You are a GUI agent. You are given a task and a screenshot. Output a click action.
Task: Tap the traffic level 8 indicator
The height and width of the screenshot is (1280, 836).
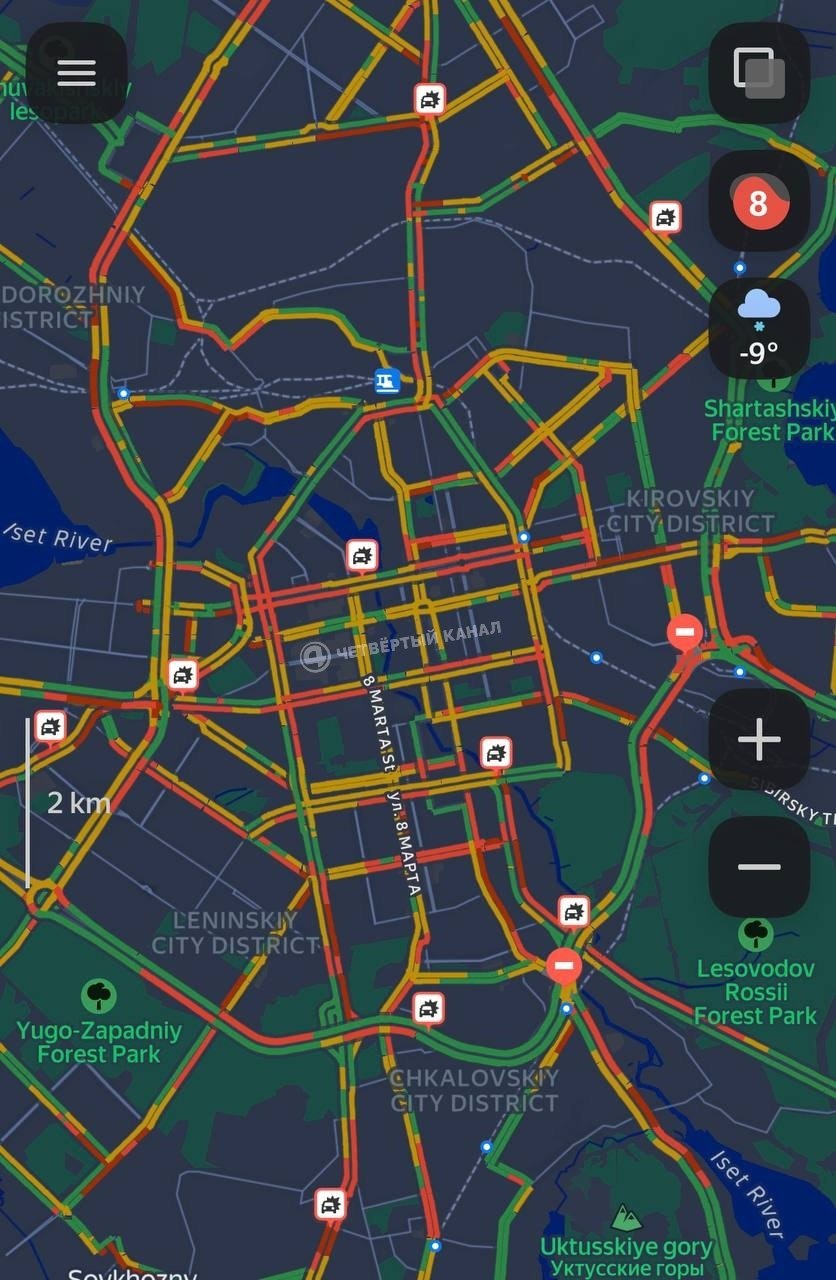click(x=759, y=202)
